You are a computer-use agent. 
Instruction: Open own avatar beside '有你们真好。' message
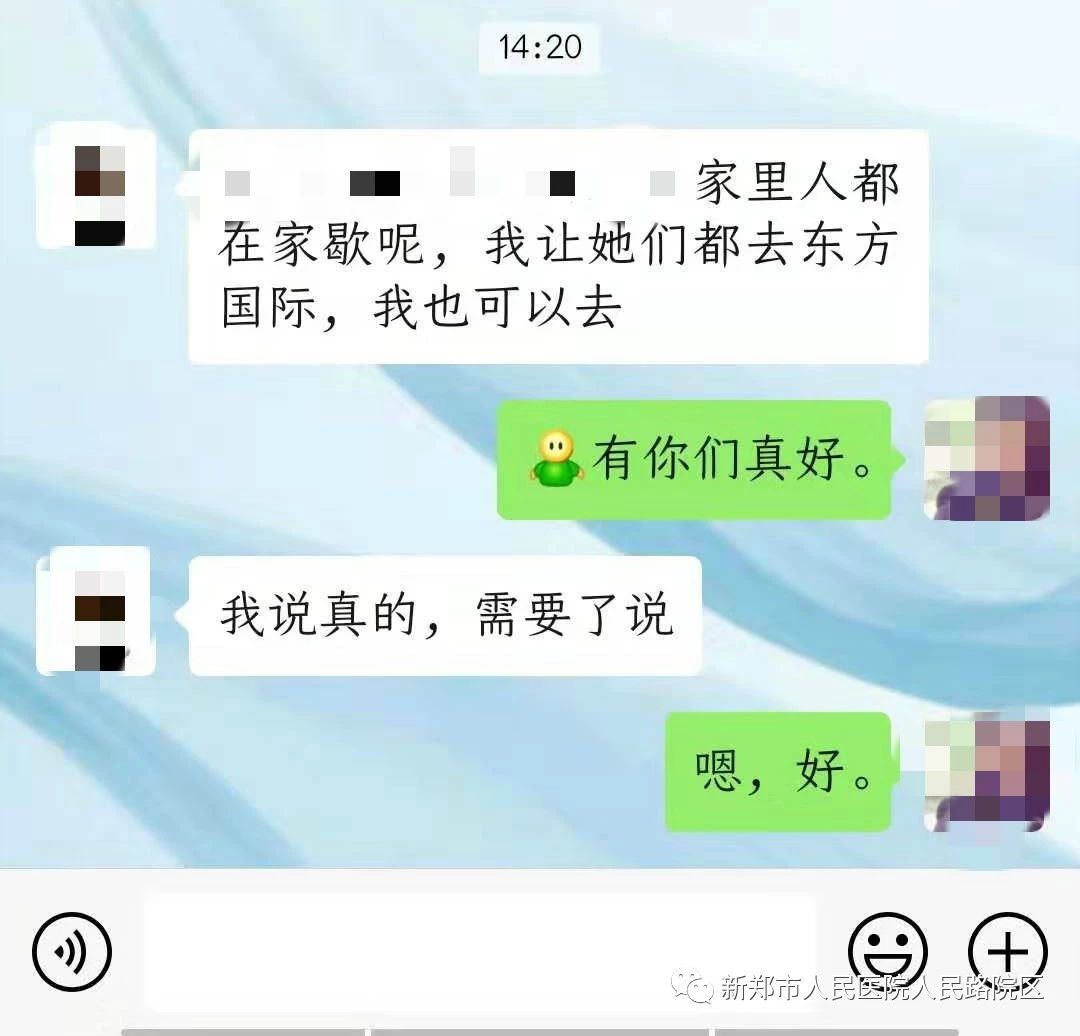tap(986, 459)
